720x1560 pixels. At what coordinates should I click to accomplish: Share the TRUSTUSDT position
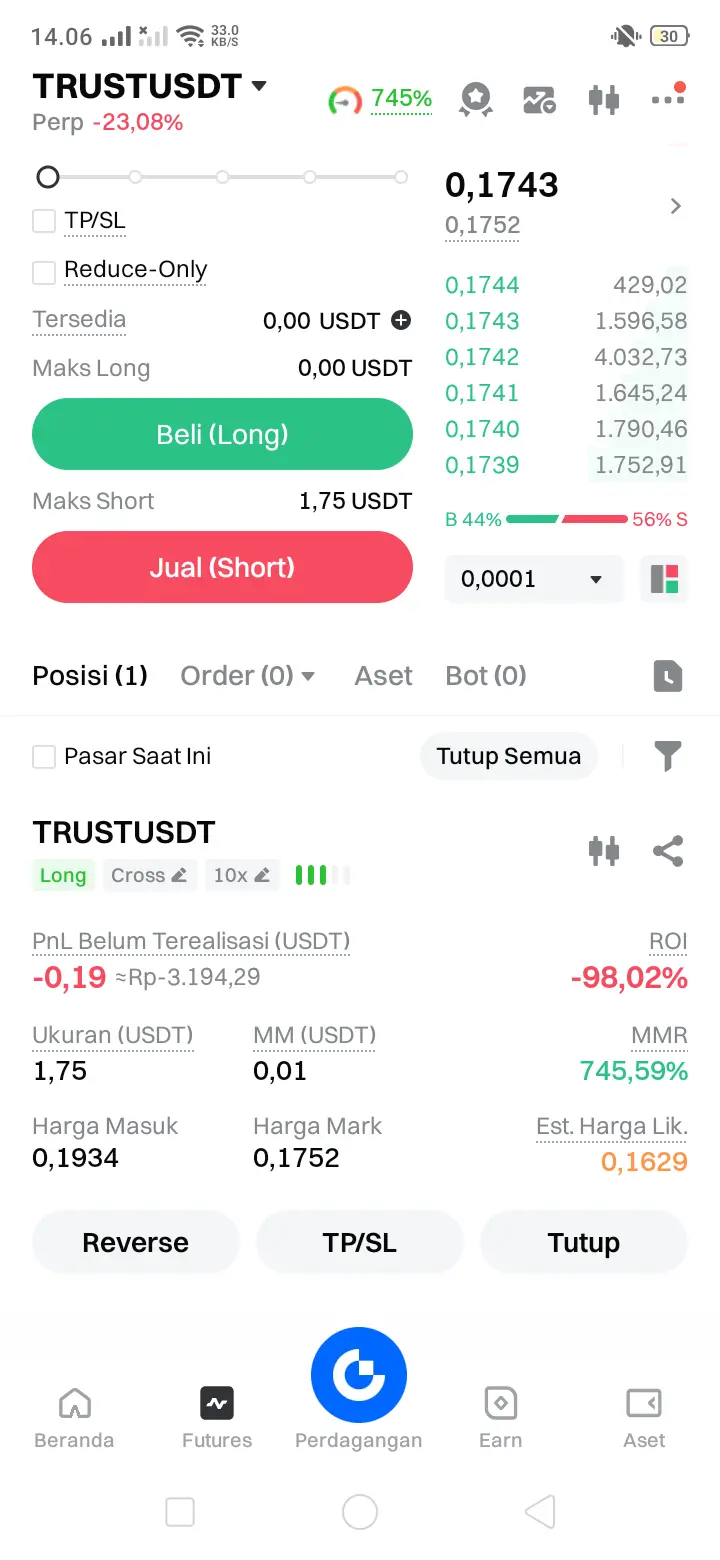667,851
